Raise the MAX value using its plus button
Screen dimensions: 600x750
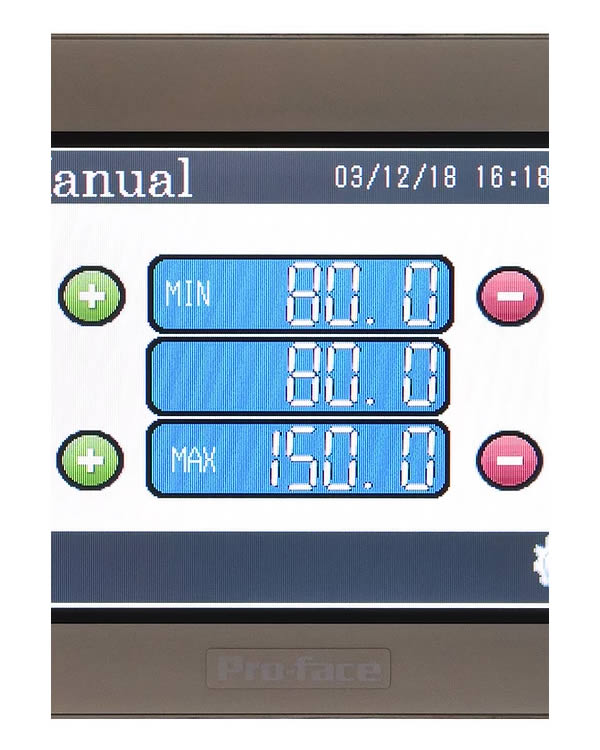91,461
